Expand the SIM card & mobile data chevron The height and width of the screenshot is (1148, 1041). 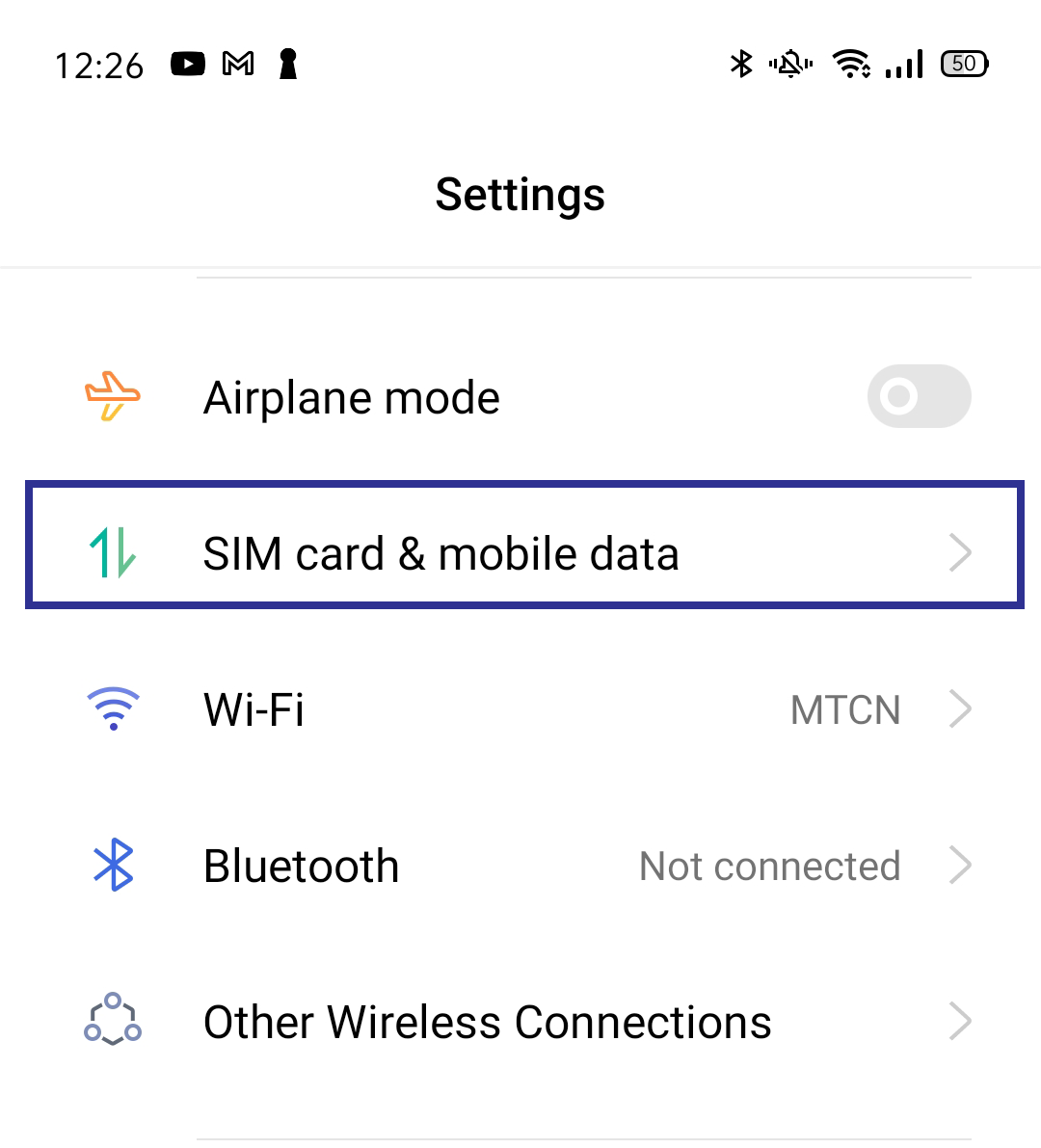click(961, 552)
